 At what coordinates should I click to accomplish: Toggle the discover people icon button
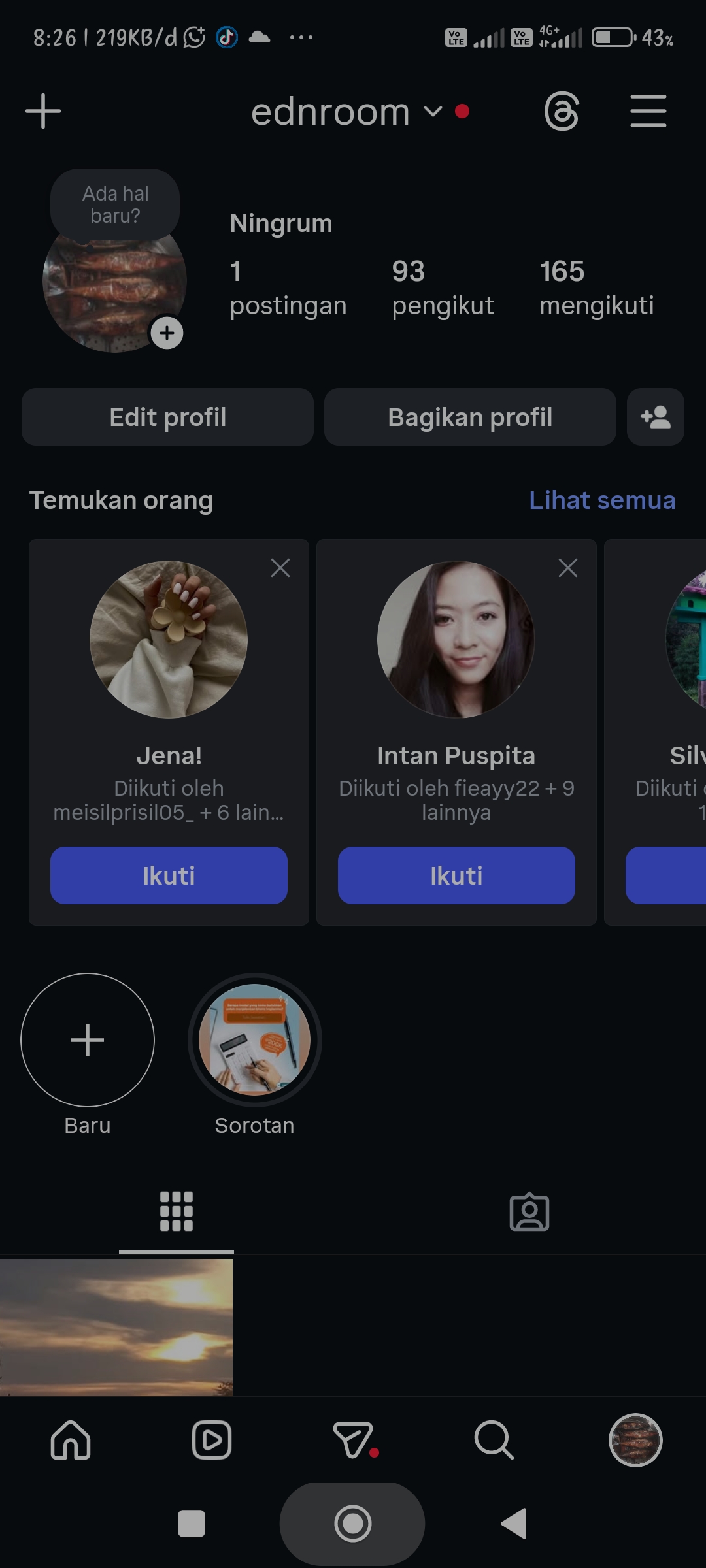(x=655, y=417)
